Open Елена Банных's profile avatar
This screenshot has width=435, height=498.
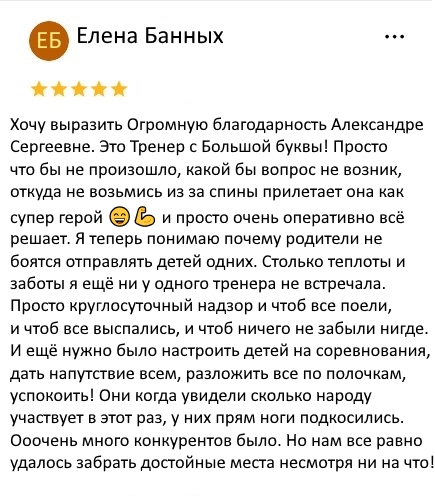click(x=49, y=41)
